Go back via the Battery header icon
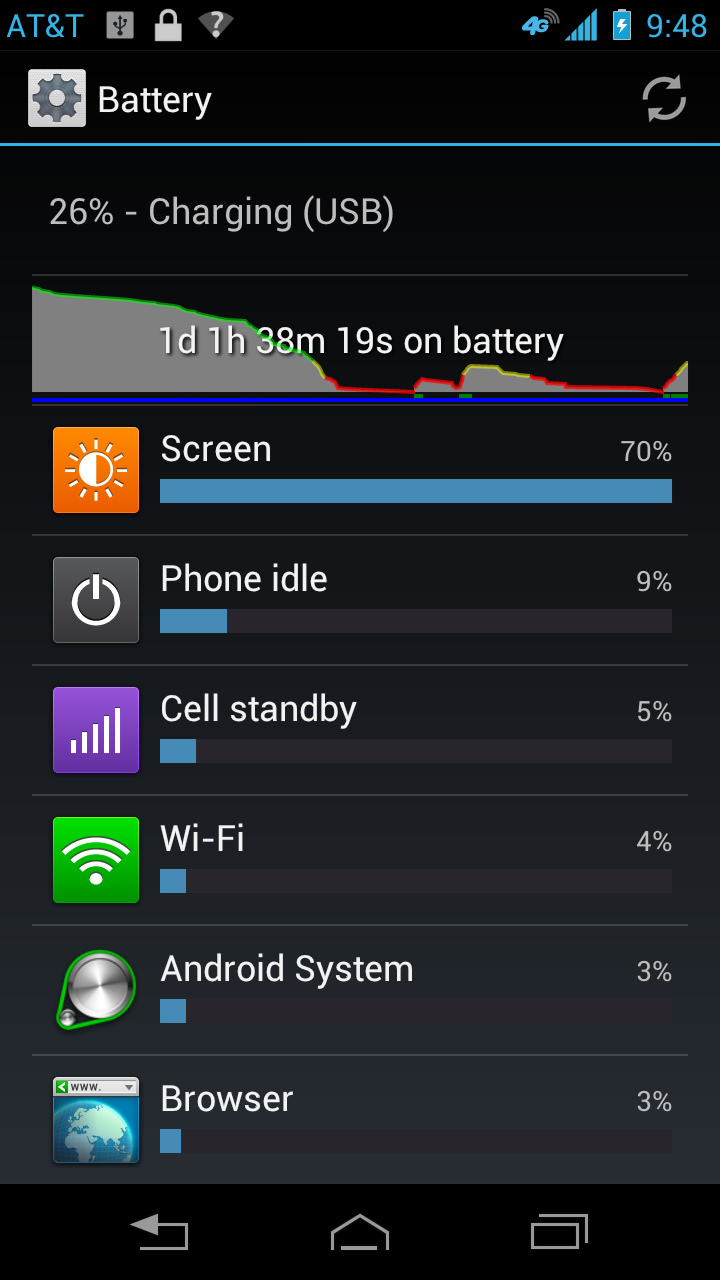This screenshot has width=720, height=1280. [x=57, y=99]
